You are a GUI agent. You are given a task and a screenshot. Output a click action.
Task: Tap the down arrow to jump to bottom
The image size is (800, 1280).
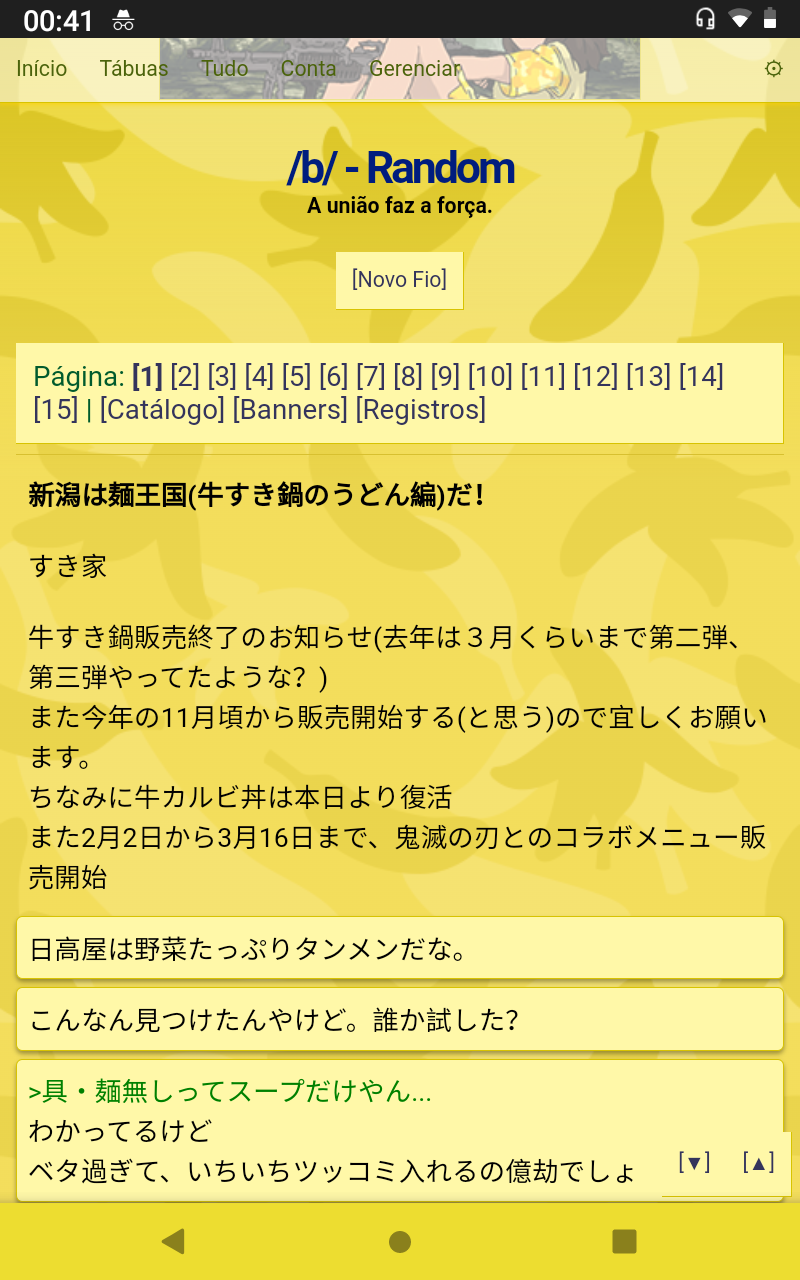[694, 1163]
